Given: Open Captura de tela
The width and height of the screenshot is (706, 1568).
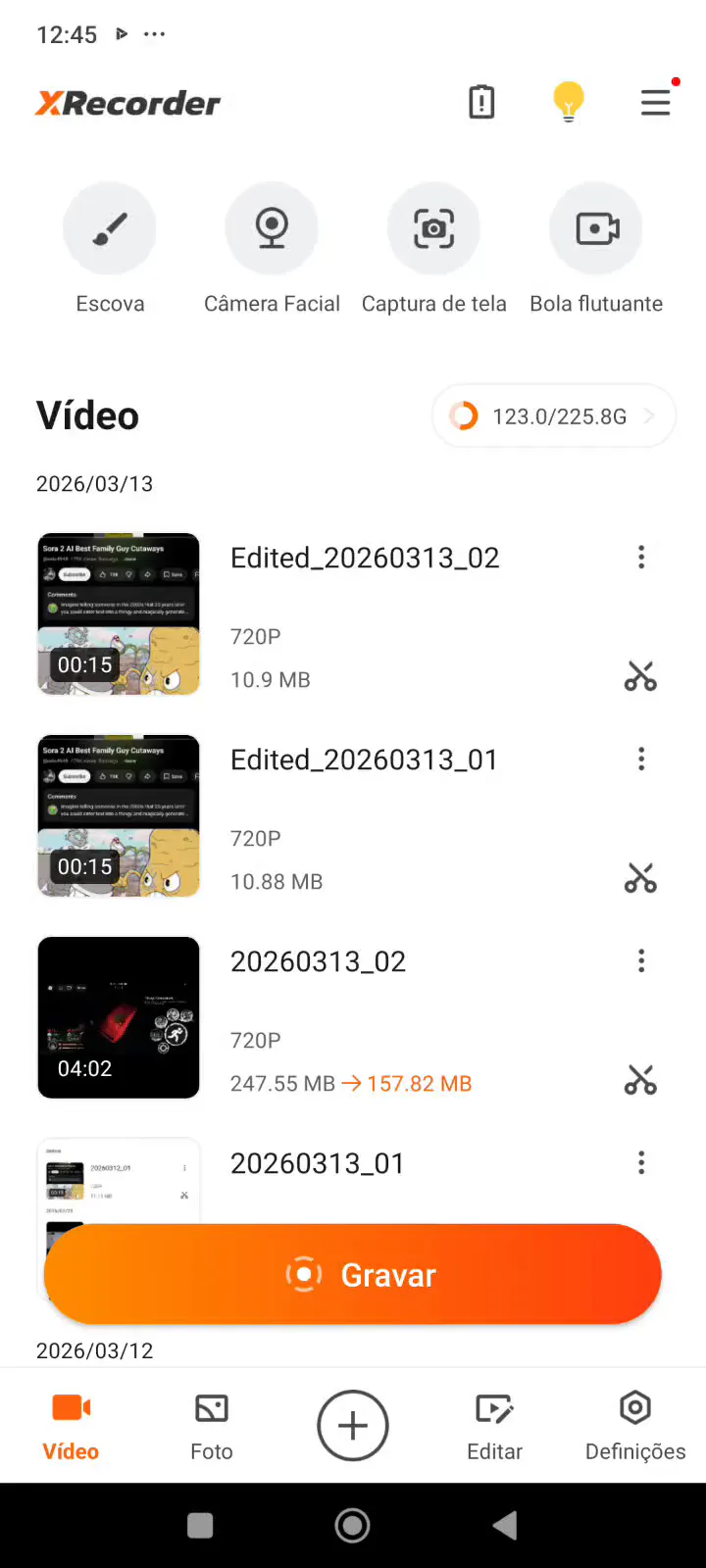Looking at the screenshot, I should click(433, 228).
